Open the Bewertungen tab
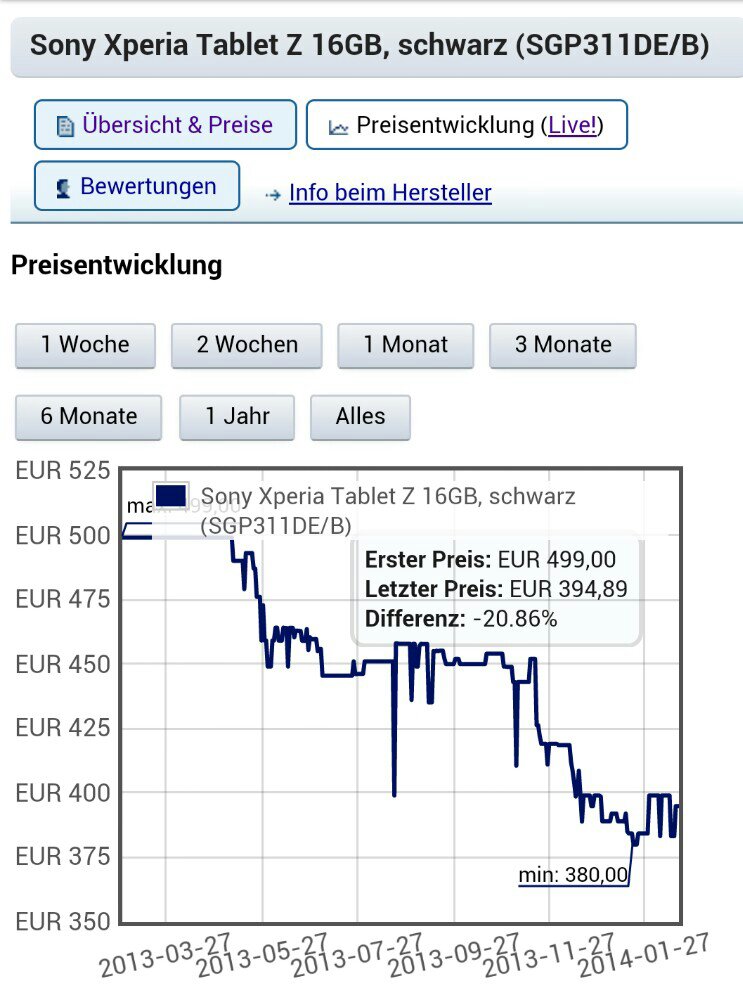 [x=137, y=186]
